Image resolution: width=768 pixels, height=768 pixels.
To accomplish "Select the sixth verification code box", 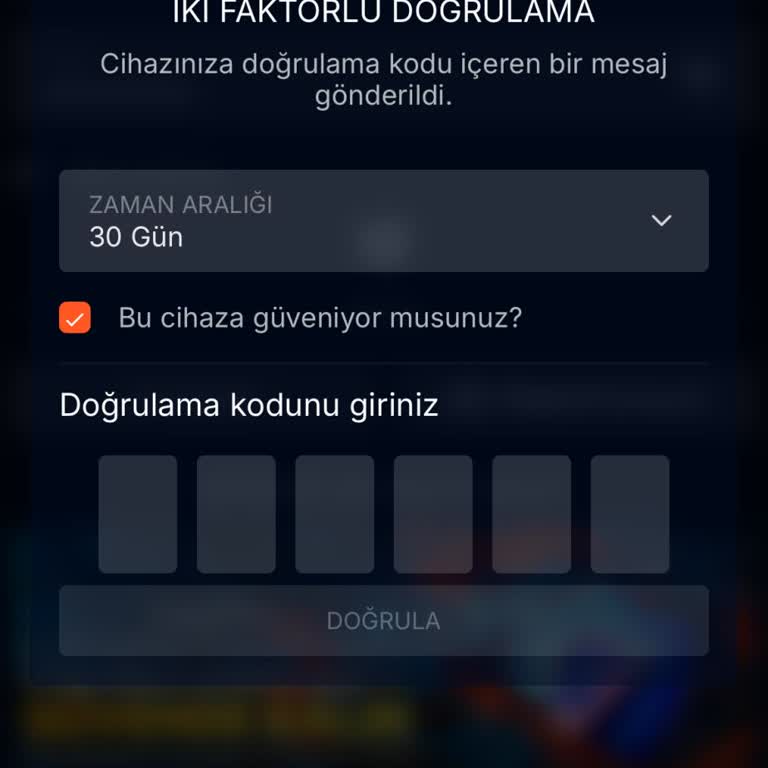I will click(x=630, y=514).
